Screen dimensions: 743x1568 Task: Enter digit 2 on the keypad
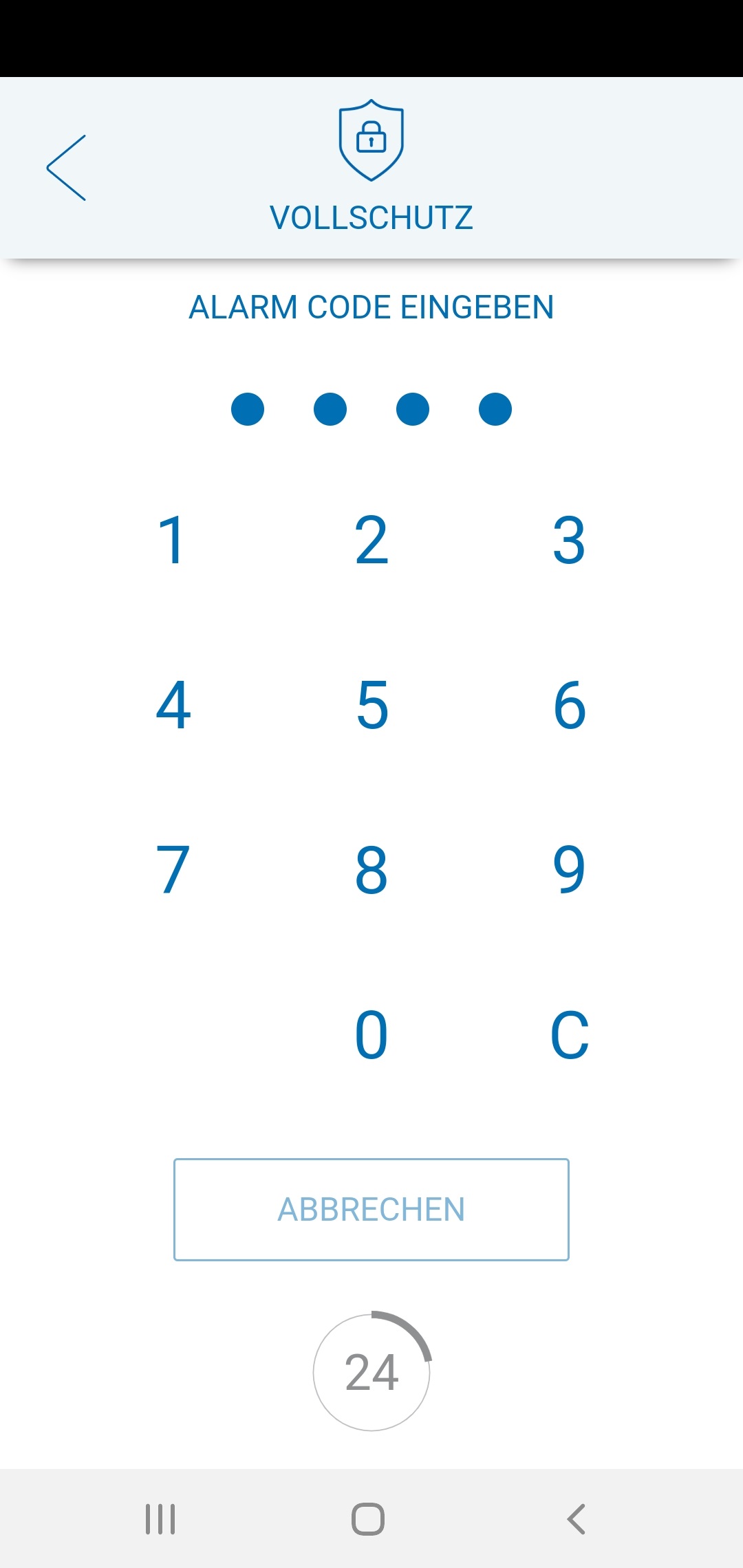point(371,541)
